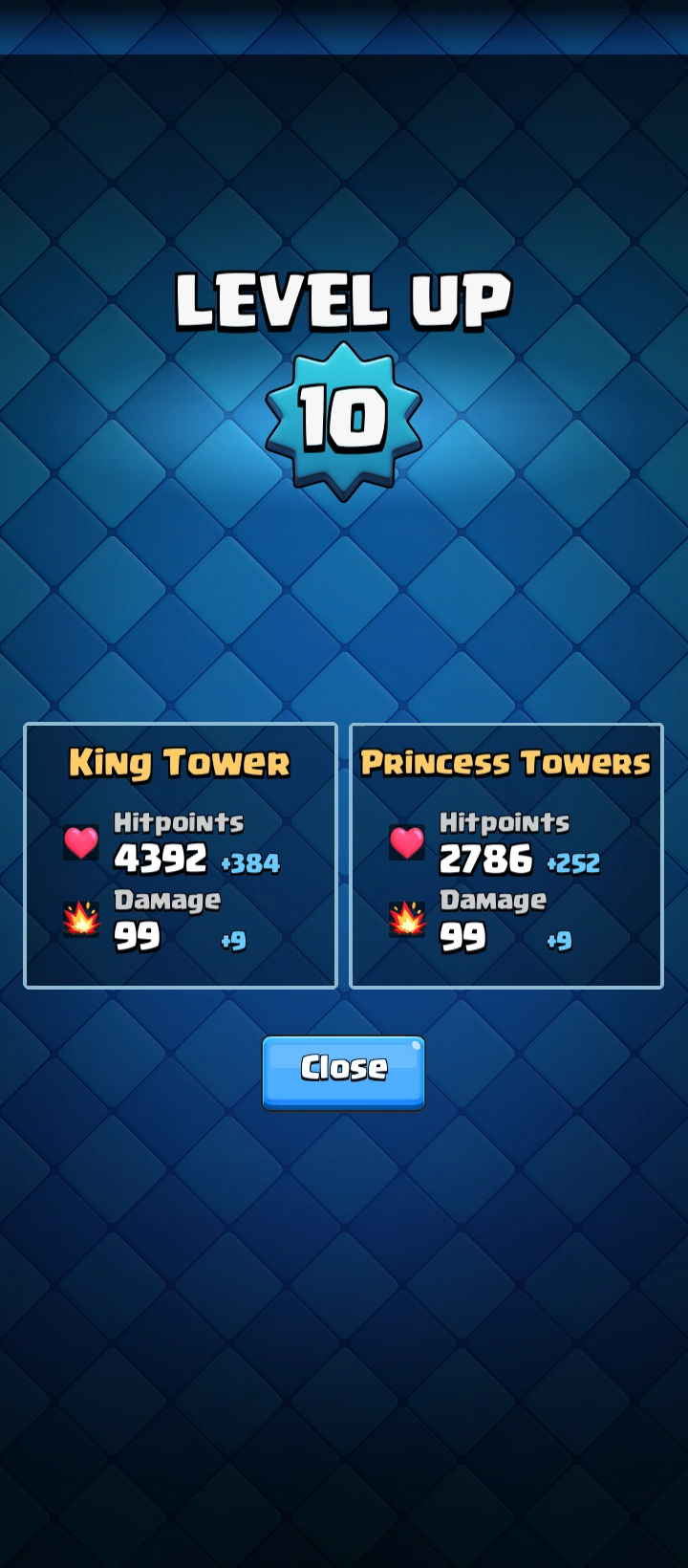The height and width of the screenshot is (1568, 688).
Task: Tap the 4392 hitpoints value
Action: click(162, 859)
